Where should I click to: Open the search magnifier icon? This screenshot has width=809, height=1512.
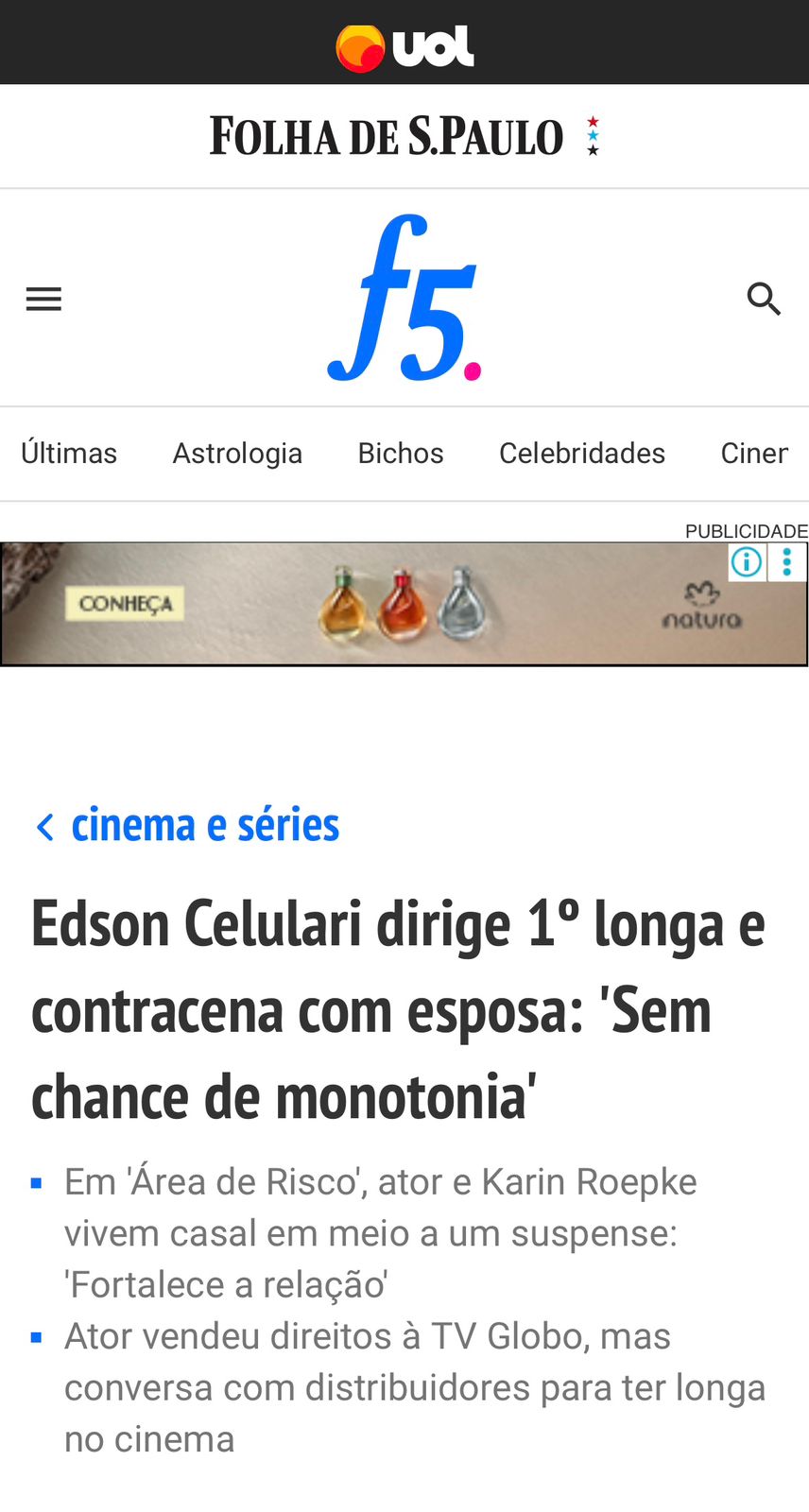tap(764, 299)
